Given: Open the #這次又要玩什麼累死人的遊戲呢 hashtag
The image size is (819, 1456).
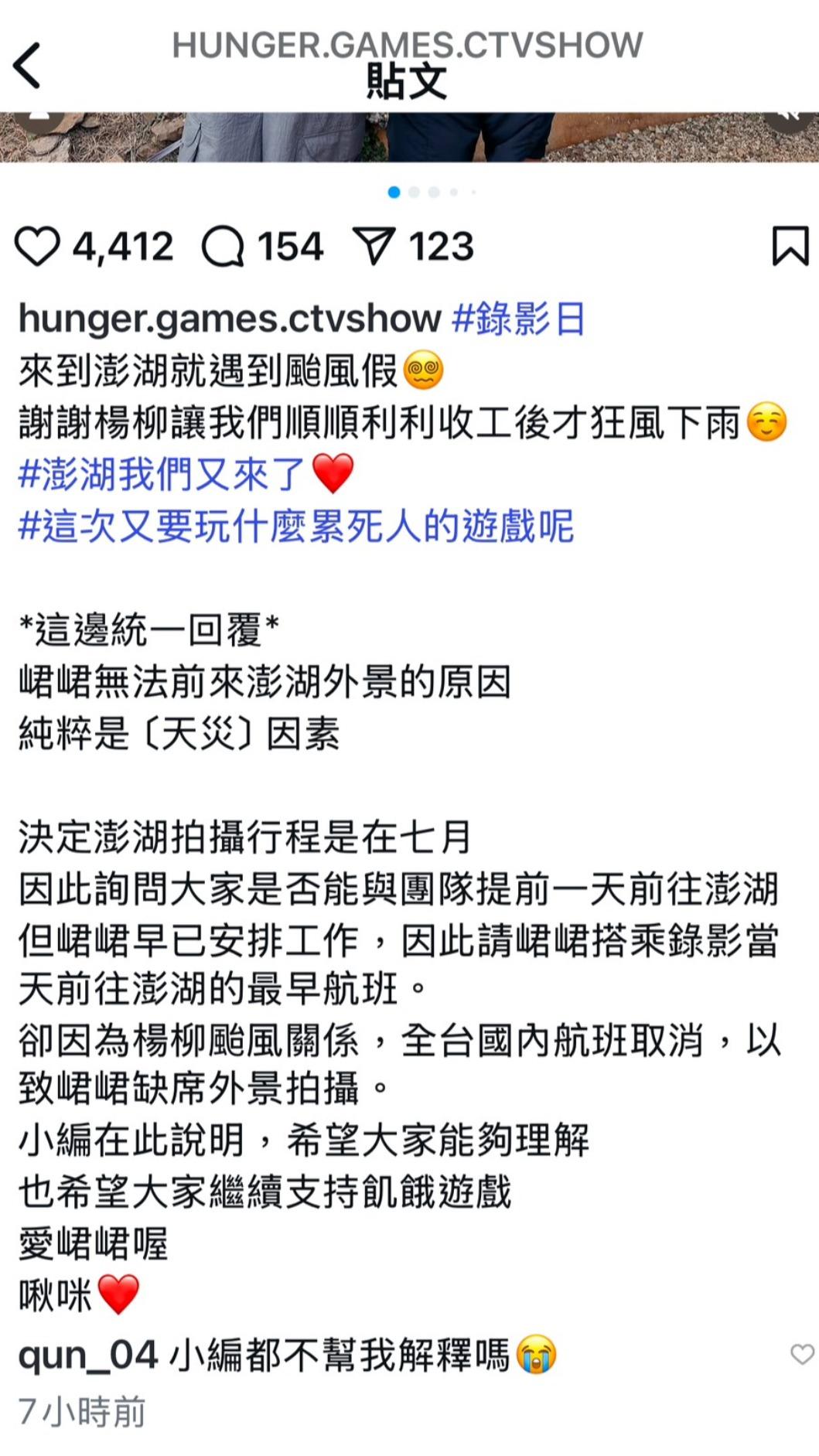Looking at the screenshot, I should point(296,527).
